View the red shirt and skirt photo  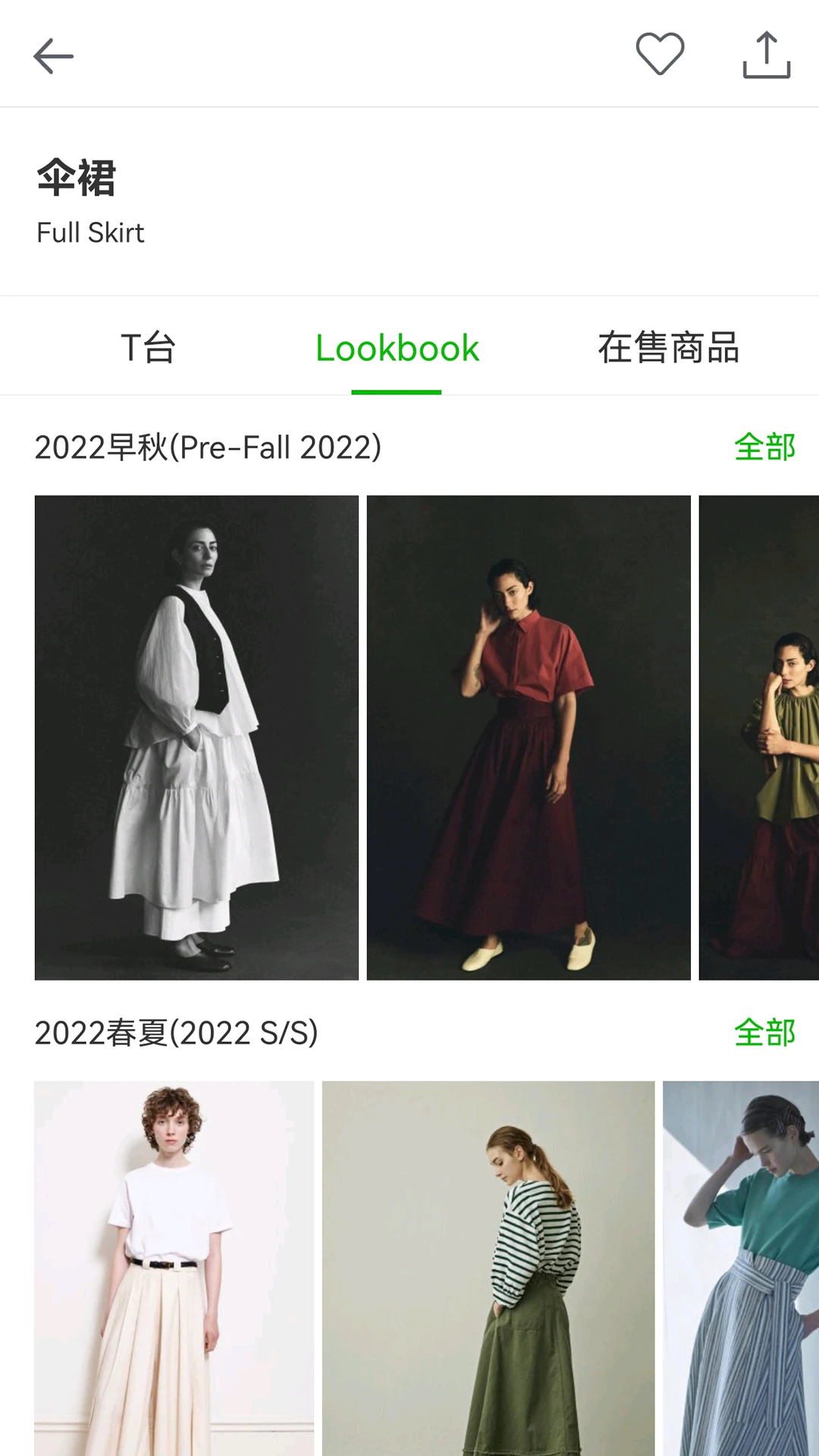(x=529, y=736)
